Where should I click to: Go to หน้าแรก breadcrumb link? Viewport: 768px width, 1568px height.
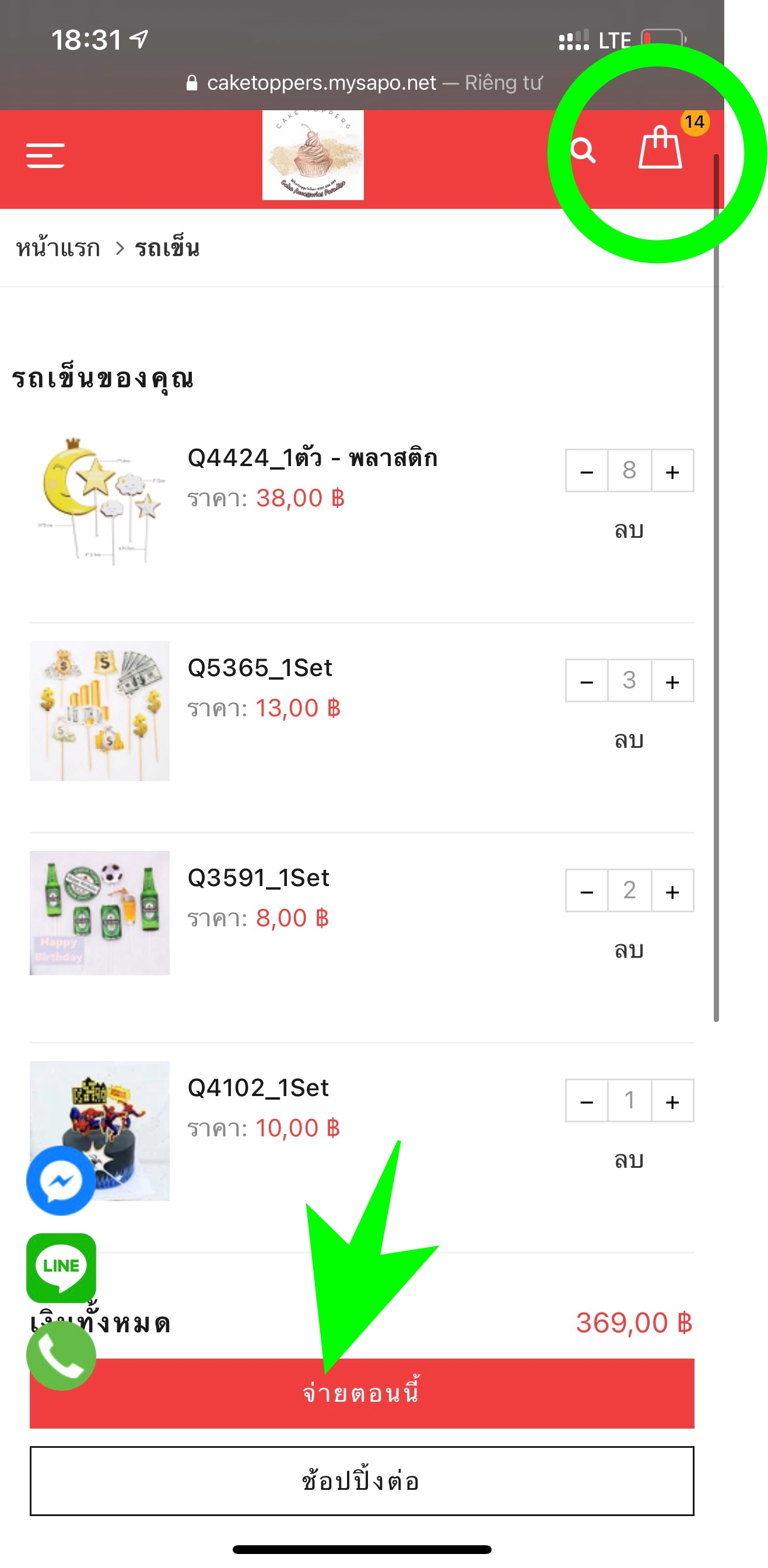58,249
